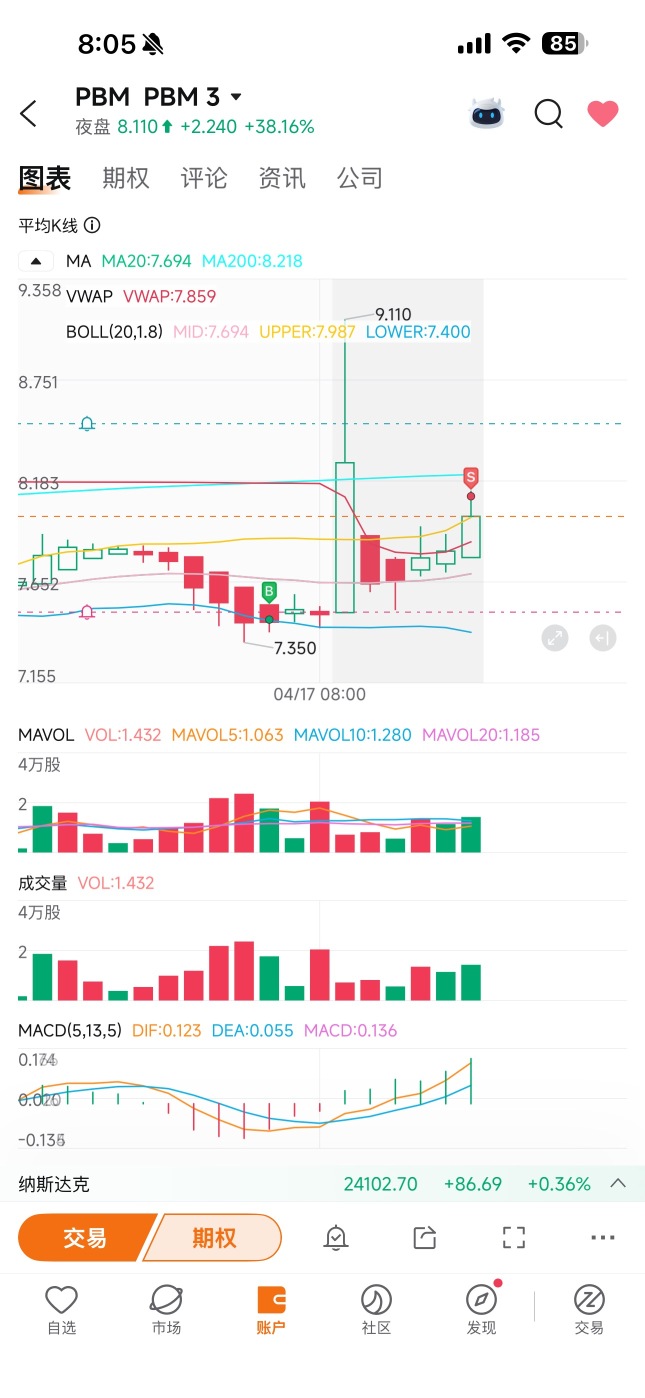Expand the chart to fullscreen view
The width and height of the screenshot is (645, 1398).
555,638
